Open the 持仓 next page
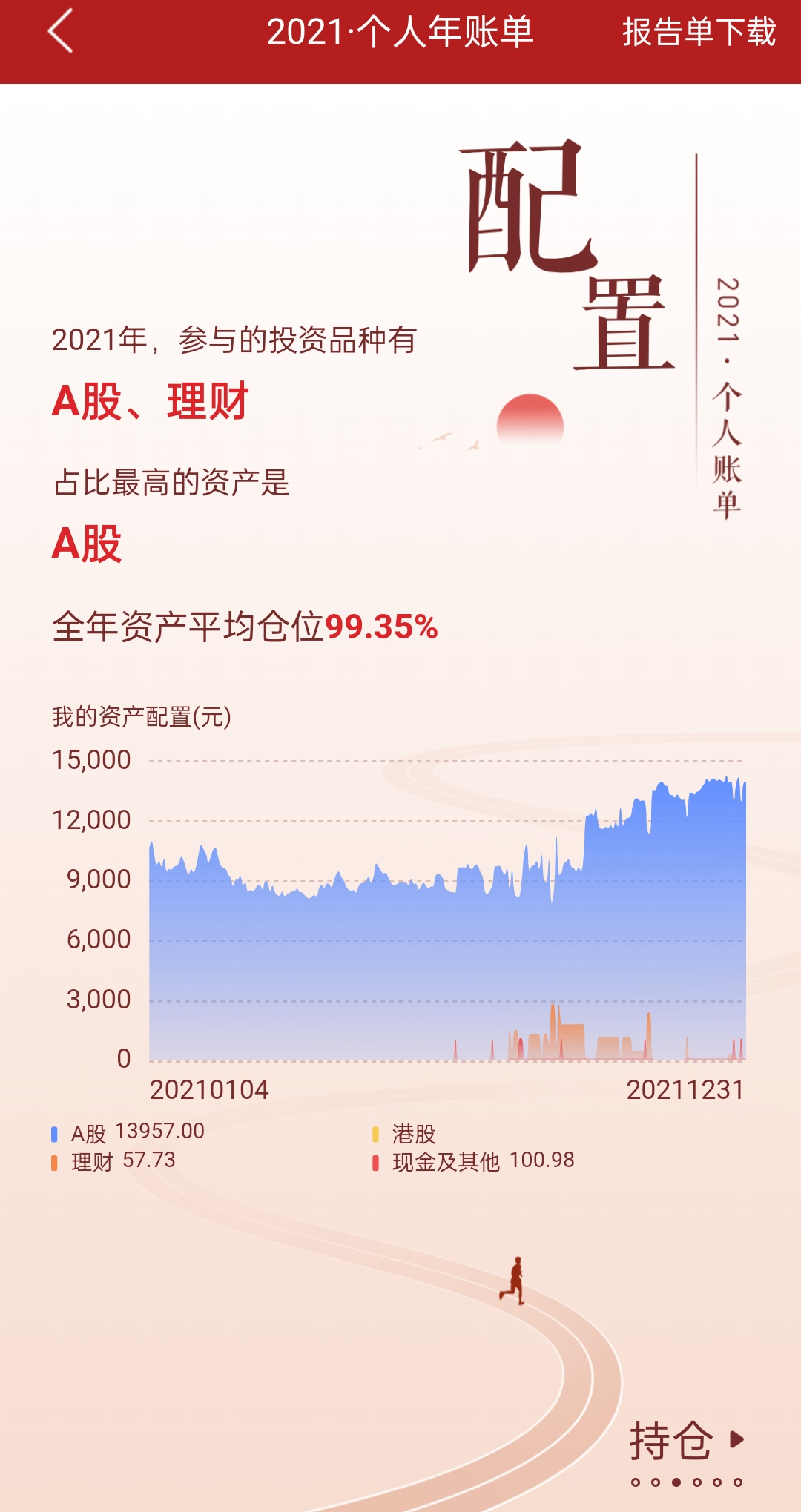This screenshot has height=1512, width=801. click(x=686, y=1441)
